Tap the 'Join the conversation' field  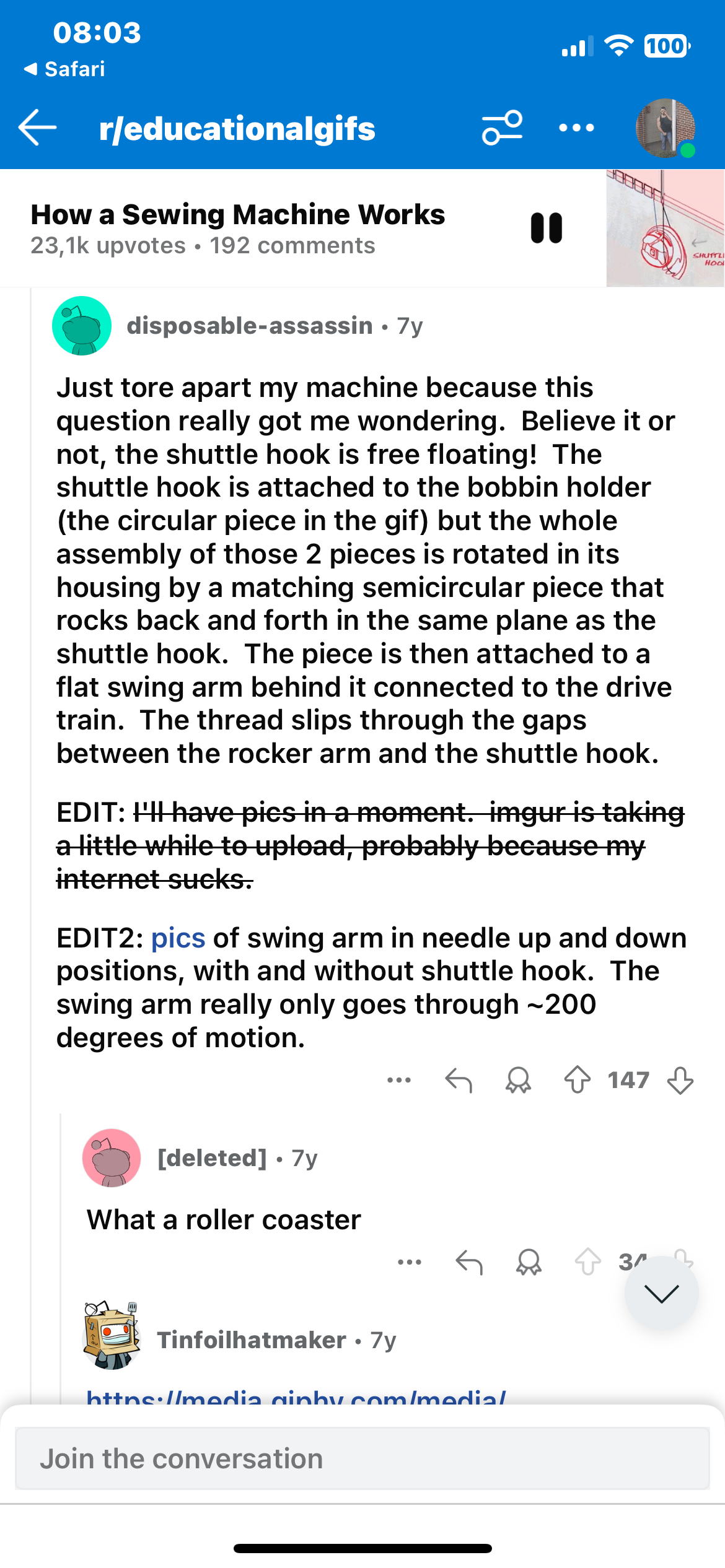pos(362,1458)
